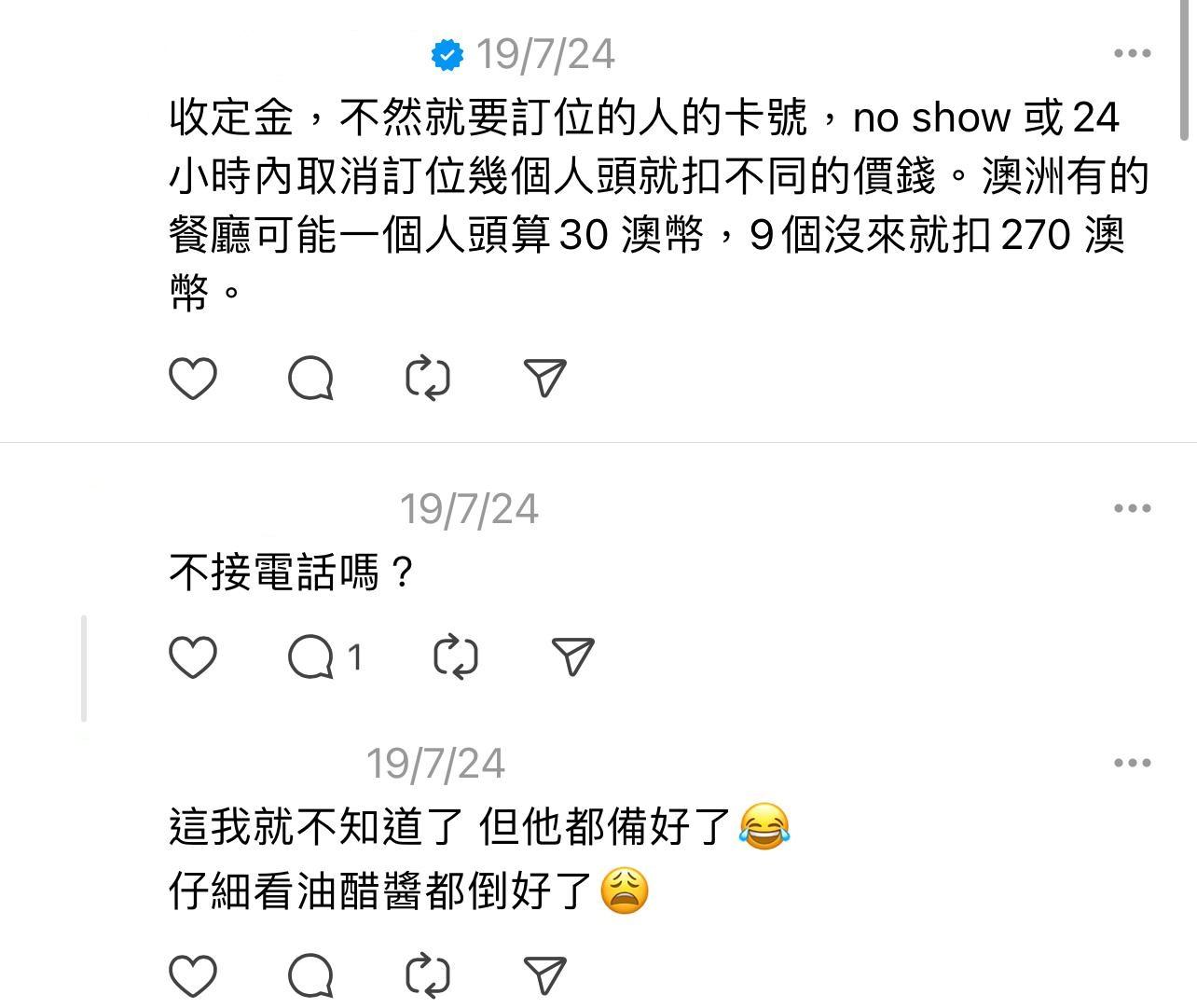Share the 收定金 deposit post
This screenshot has width=1197, height=1008.
(x=545, y=379)
